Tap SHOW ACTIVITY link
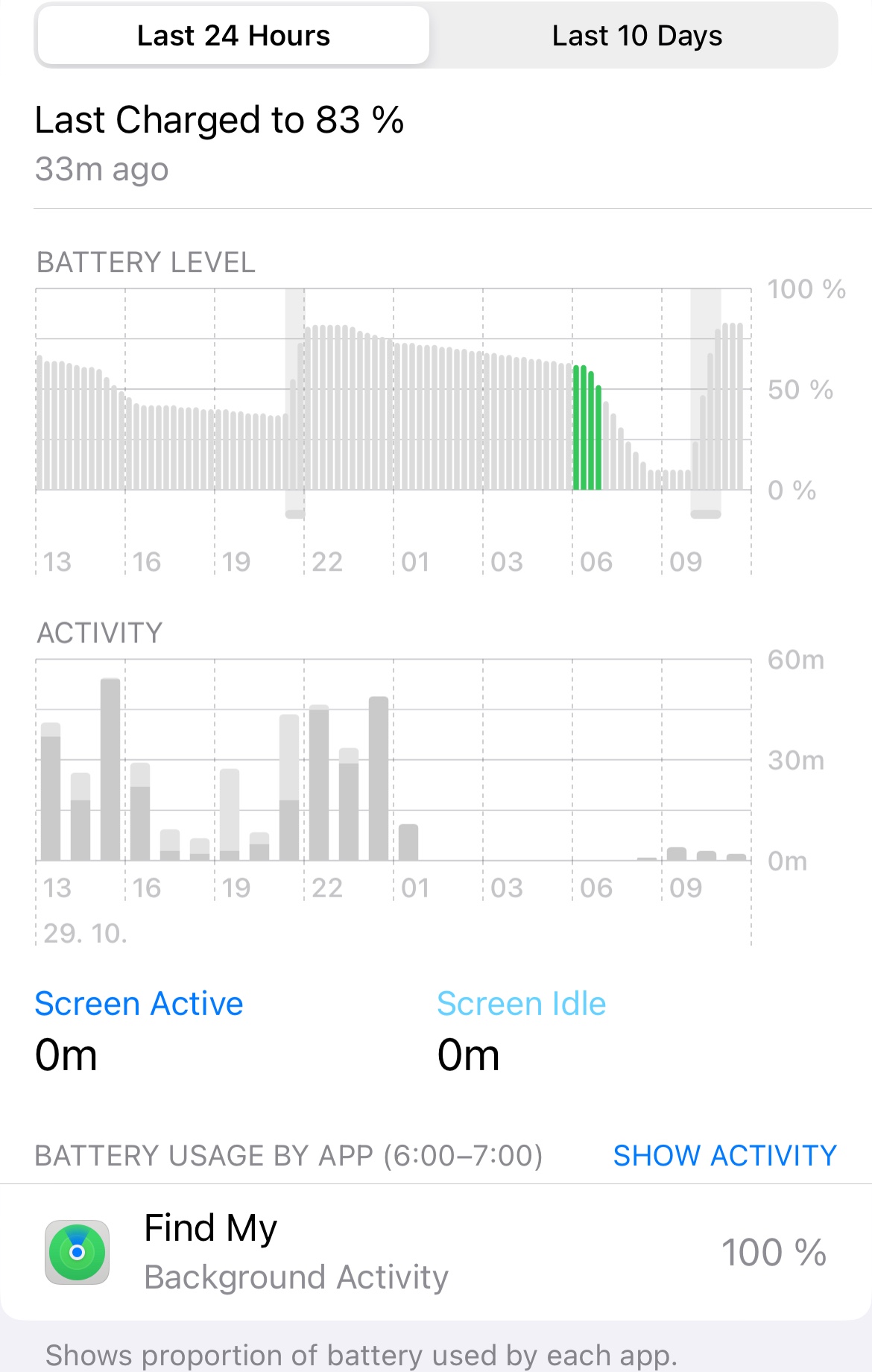Viewport: 872px width, 1372px height. [724, 1155]
